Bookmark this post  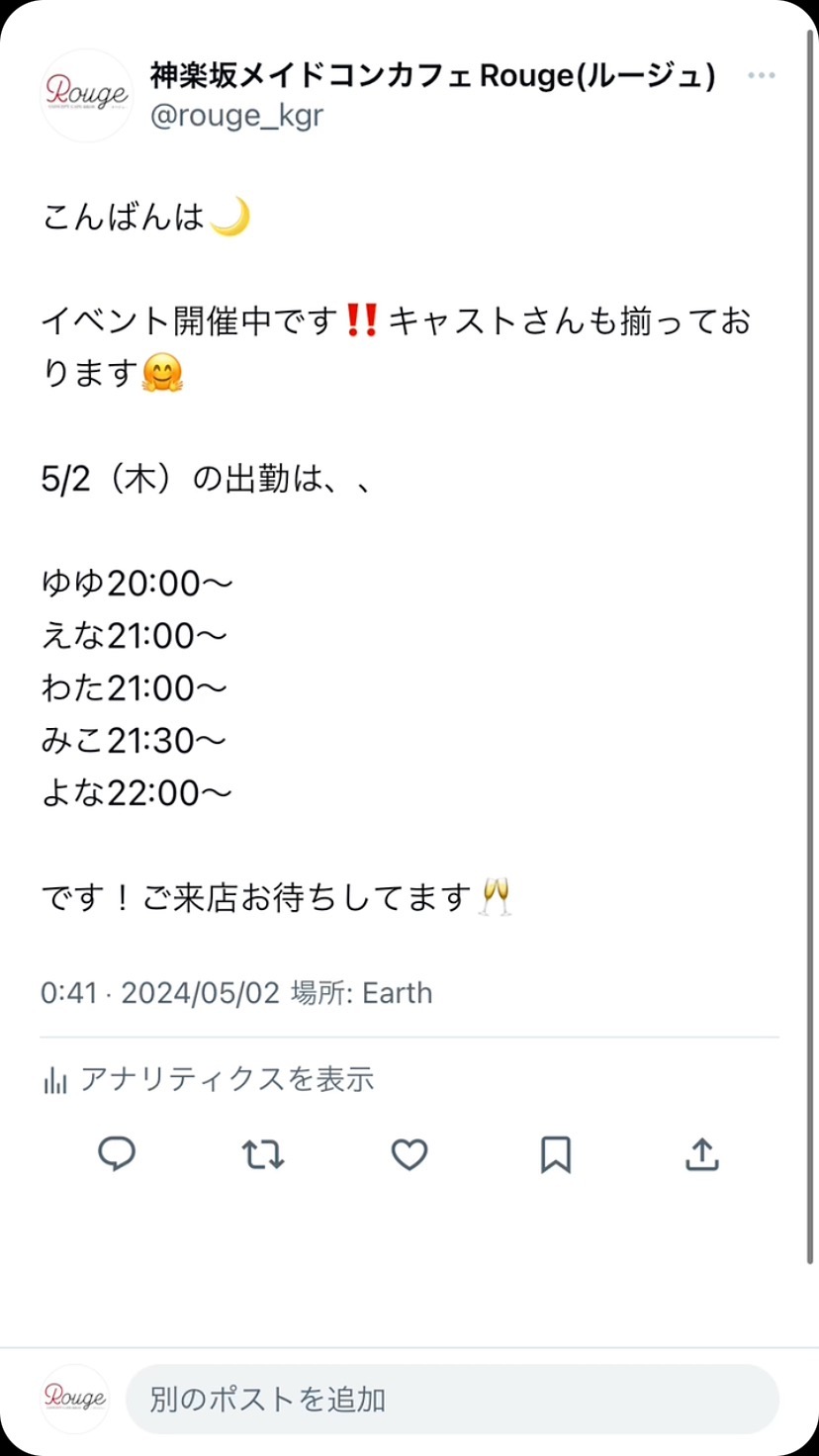click(555, 1153)
